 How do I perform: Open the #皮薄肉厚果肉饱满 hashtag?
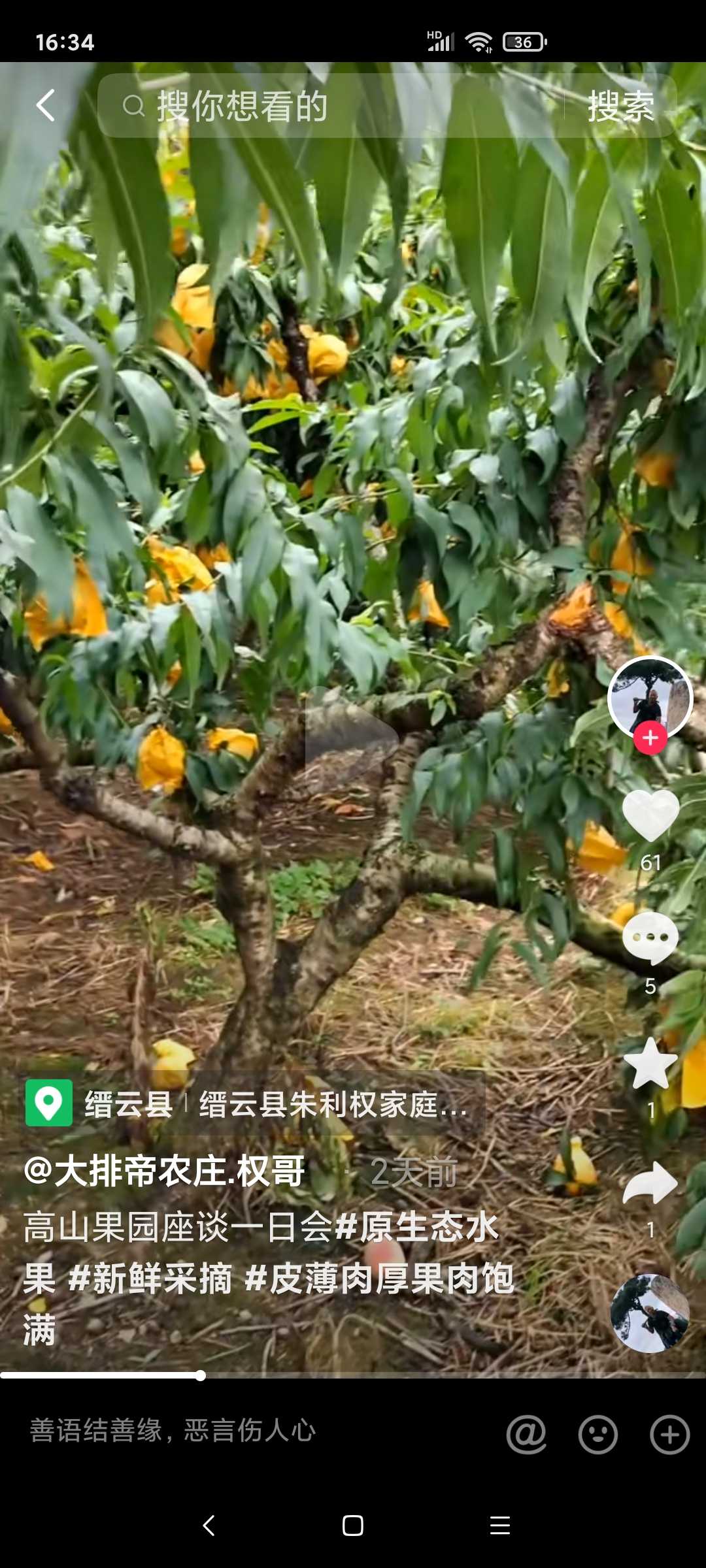click(x=379, y=1279)
